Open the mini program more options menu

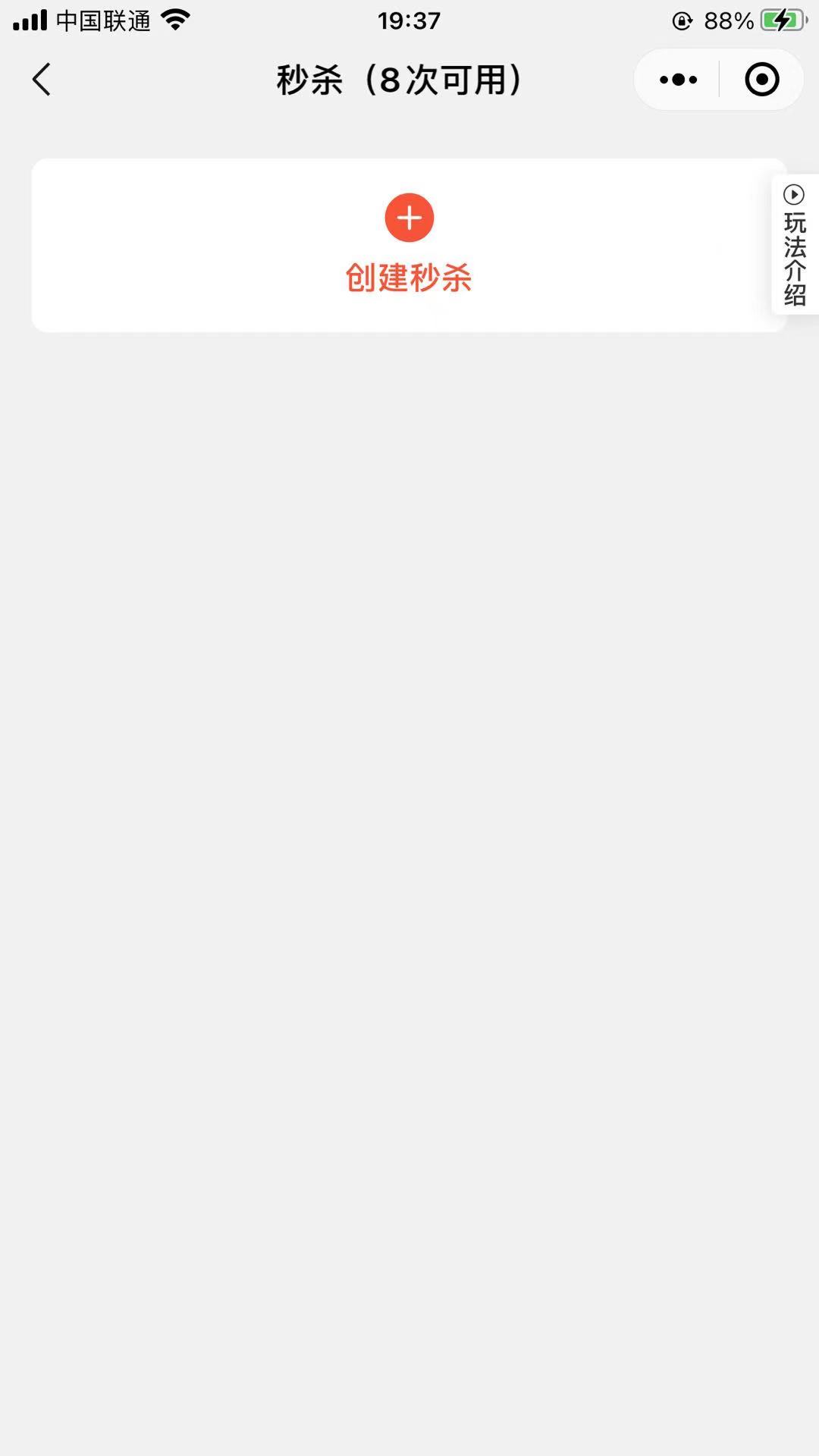(x=678, y=80)
